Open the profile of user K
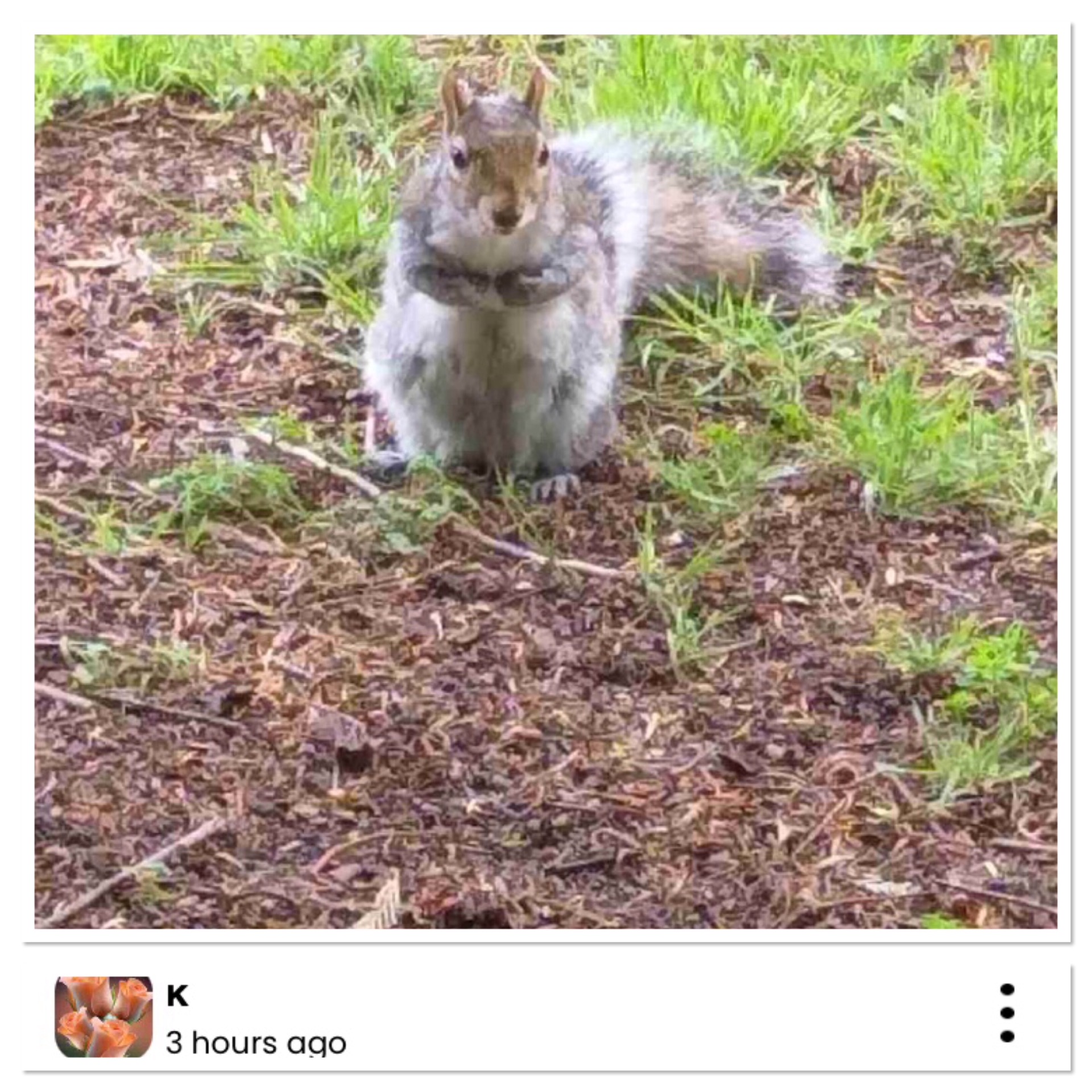The image size is (1092, 1092). (177, 996)
